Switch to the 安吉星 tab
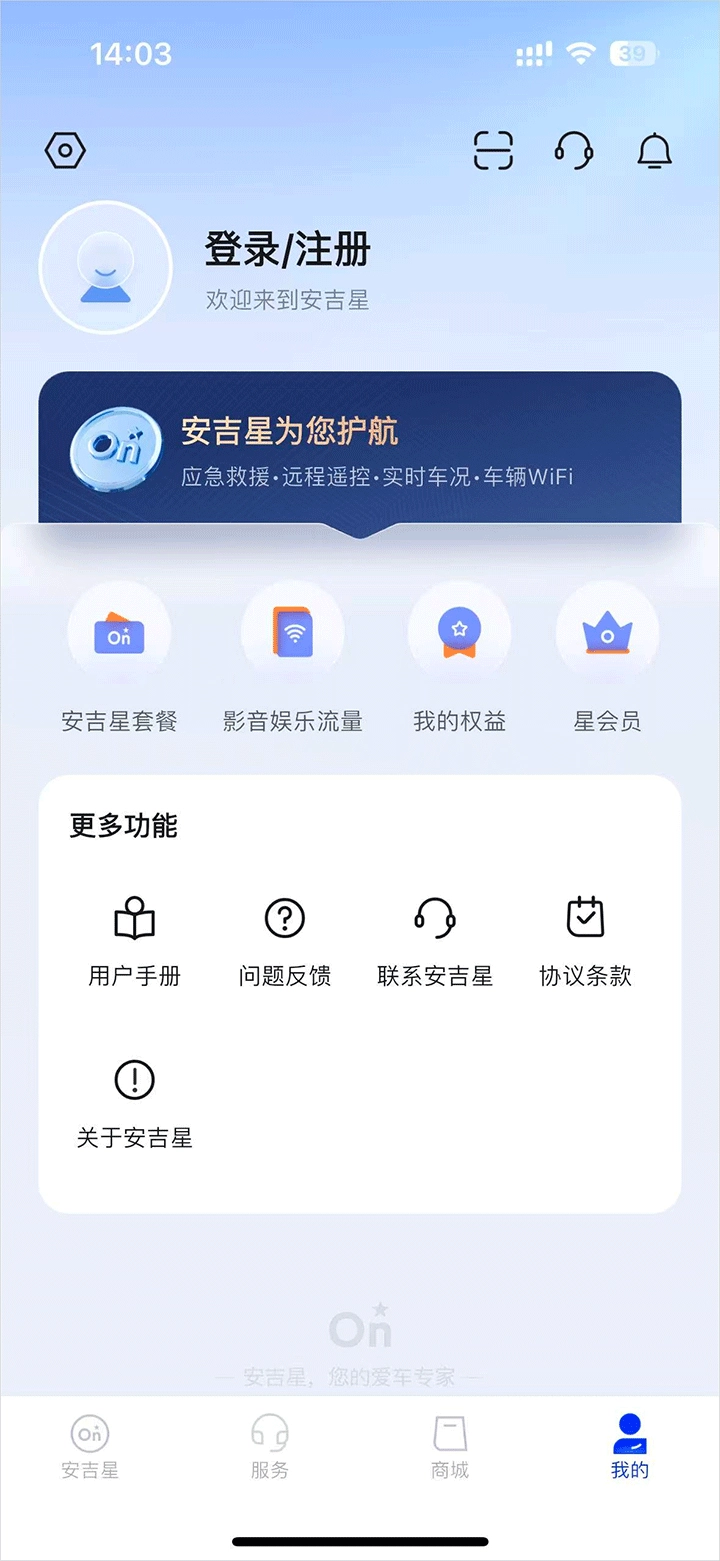This screenshot has height=1561, width=720. [x=90, y=1447]
